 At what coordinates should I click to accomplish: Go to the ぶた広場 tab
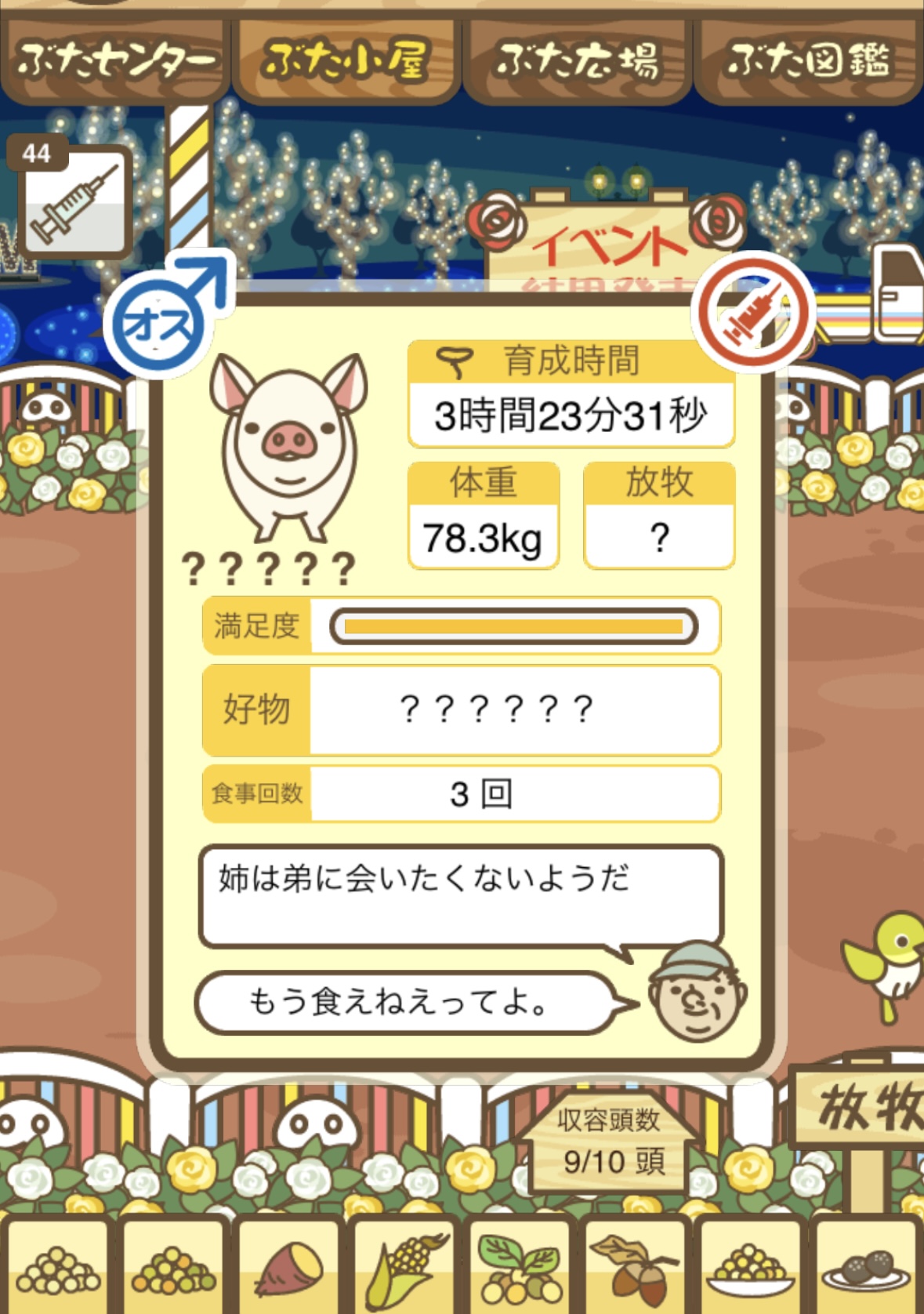click(x=577, y=61)
